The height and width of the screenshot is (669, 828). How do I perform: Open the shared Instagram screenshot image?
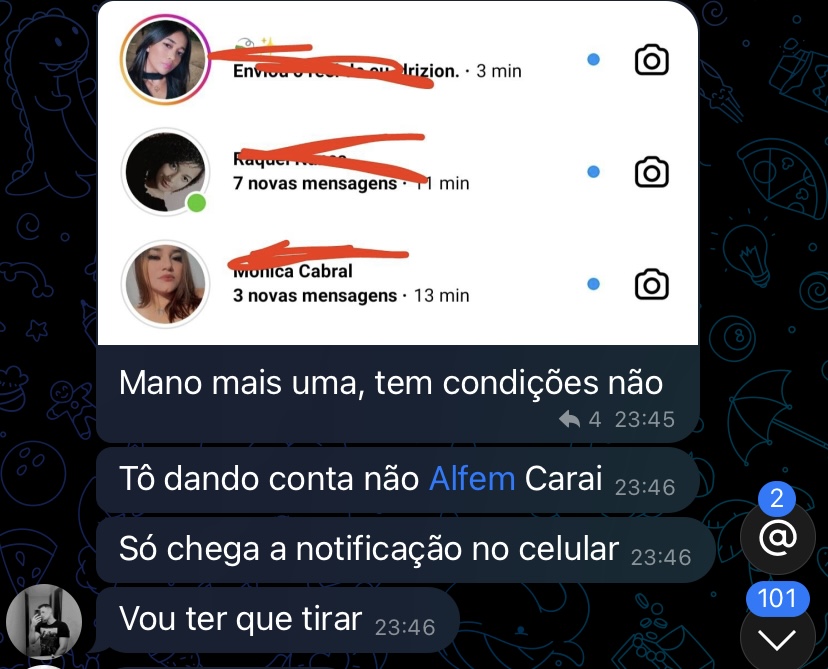[x=397, y=173]
